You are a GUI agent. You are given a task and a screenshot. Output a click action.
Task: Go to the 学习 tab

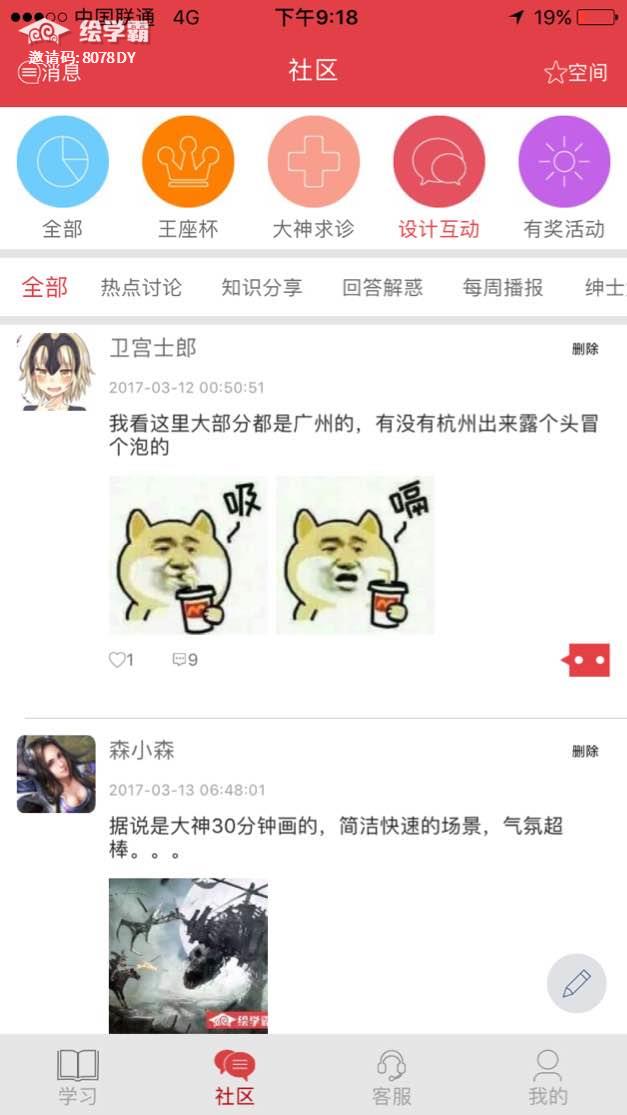point(77,1075)
